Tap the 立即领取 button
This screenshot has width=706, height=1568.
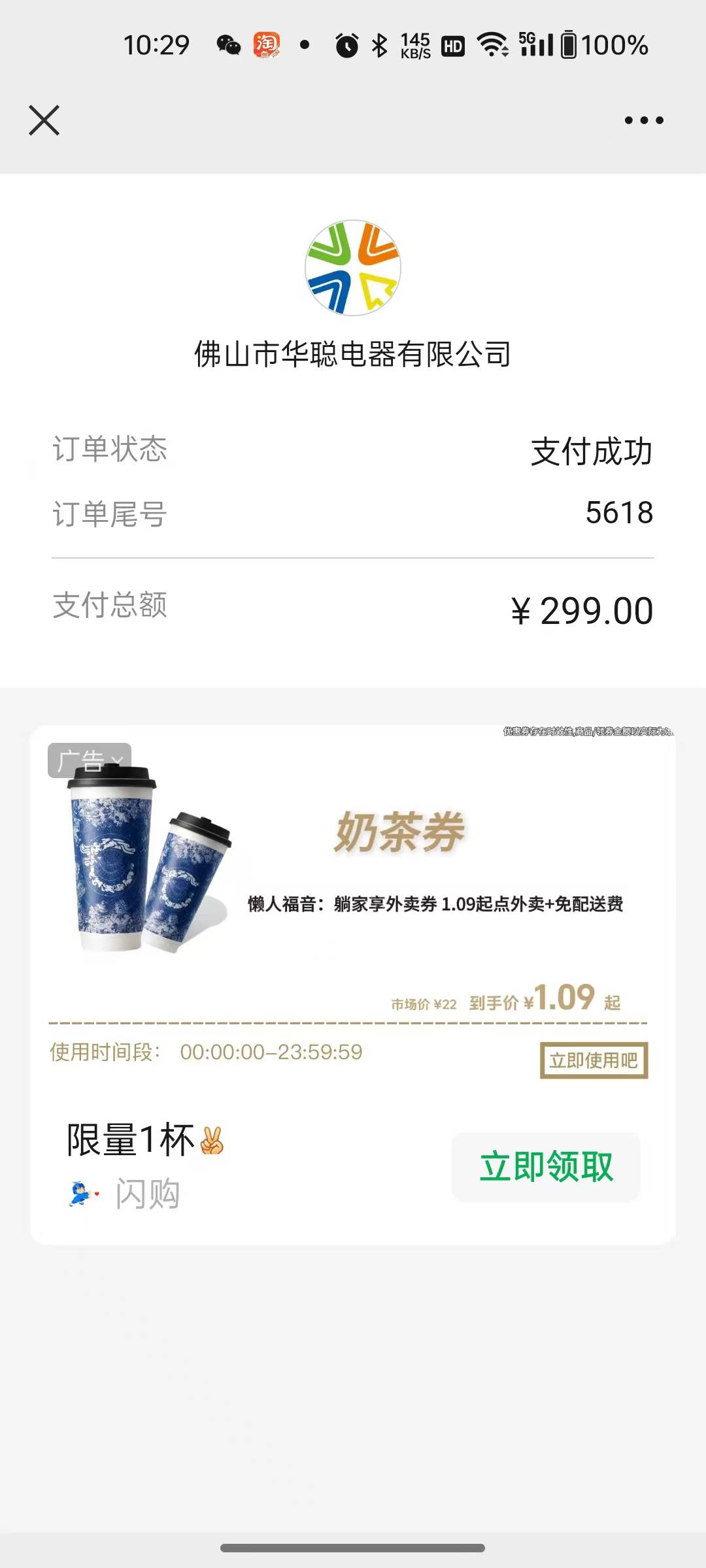[x=546, y=1167]
